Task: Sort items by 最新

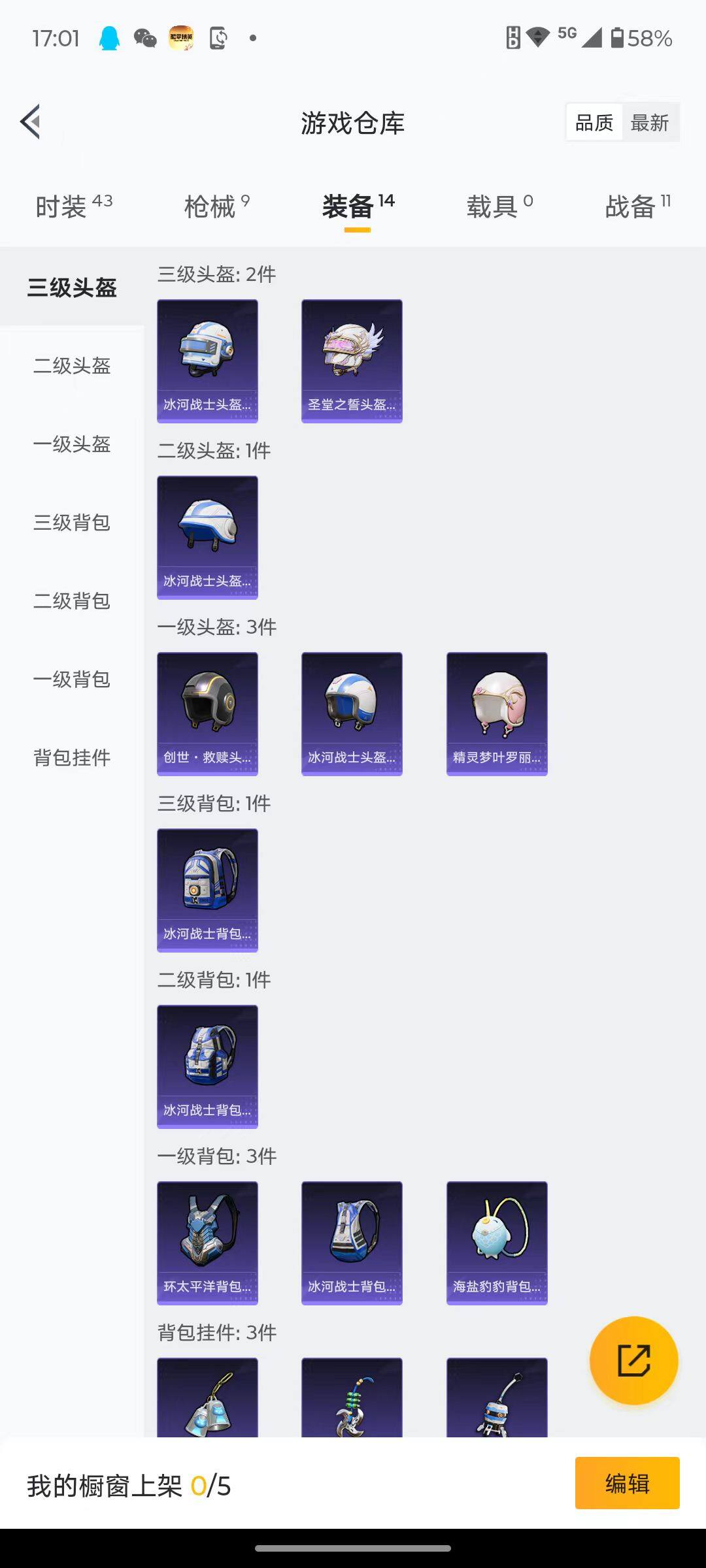Action: point(649,123)
